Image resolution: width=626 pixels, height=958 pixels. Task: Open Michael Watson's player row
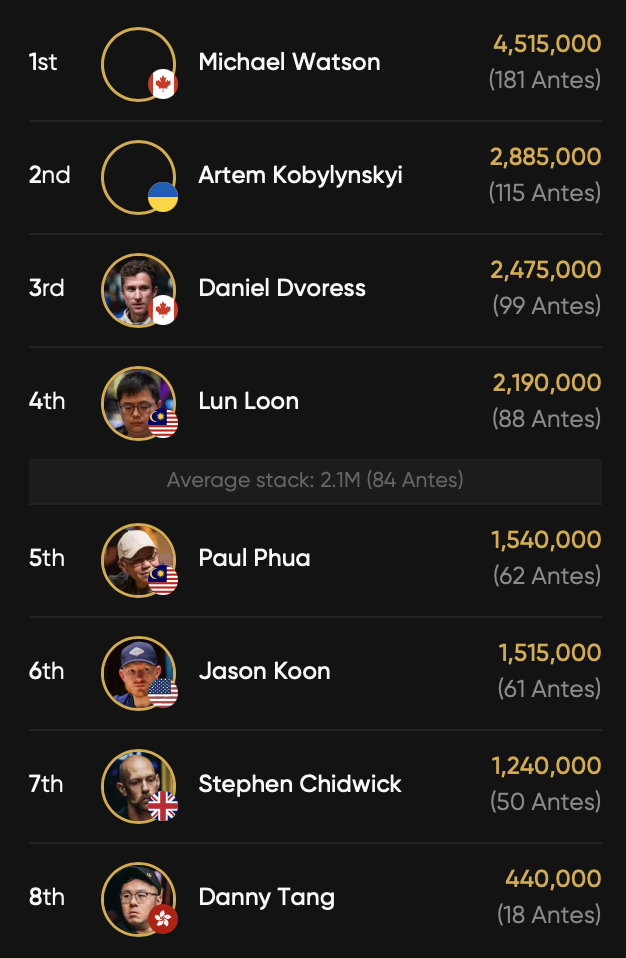[289, 62]
